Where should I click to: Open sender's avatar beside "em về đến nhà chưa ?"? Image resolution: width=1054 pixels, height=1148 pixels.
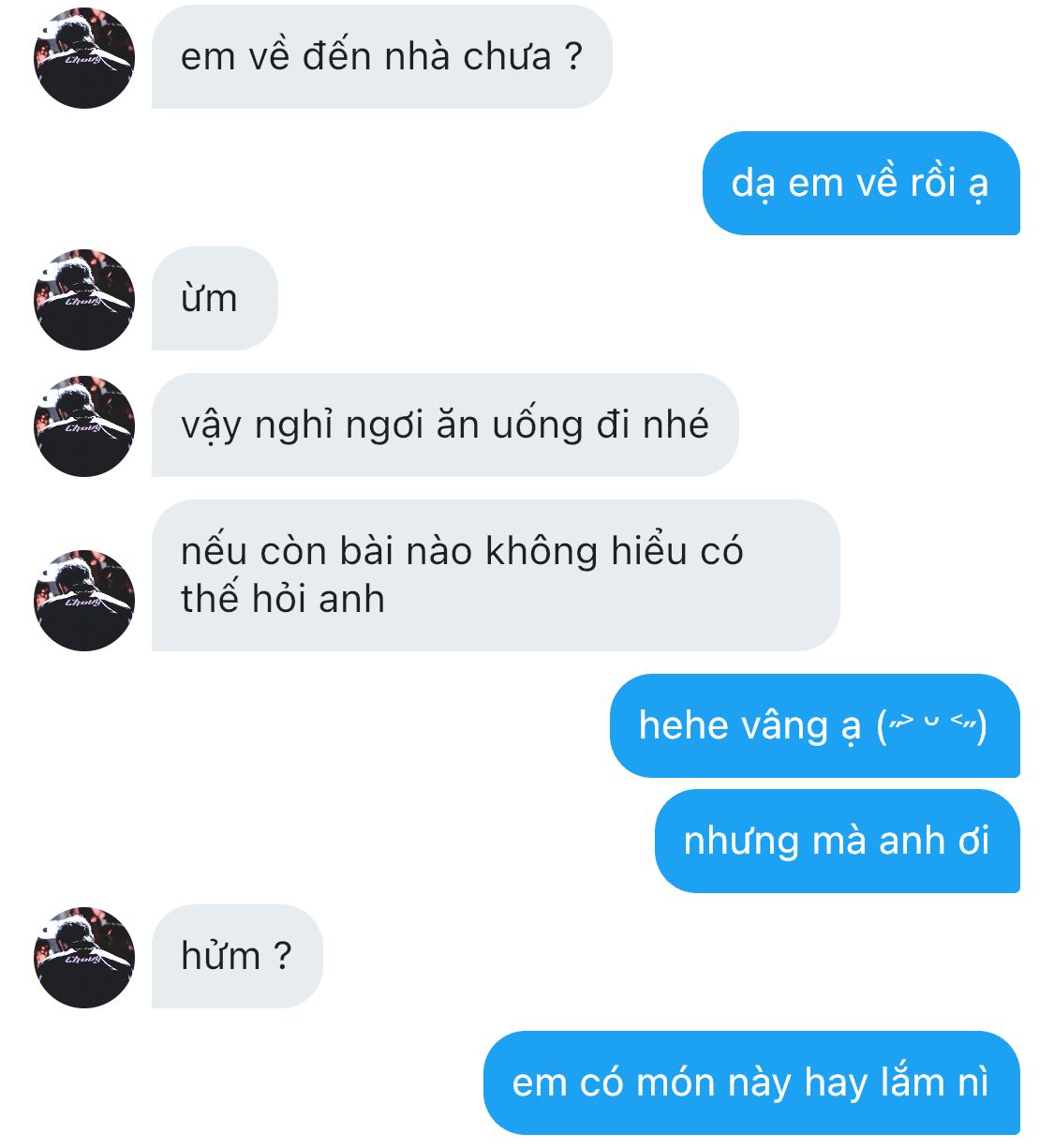tap(84, 58)
